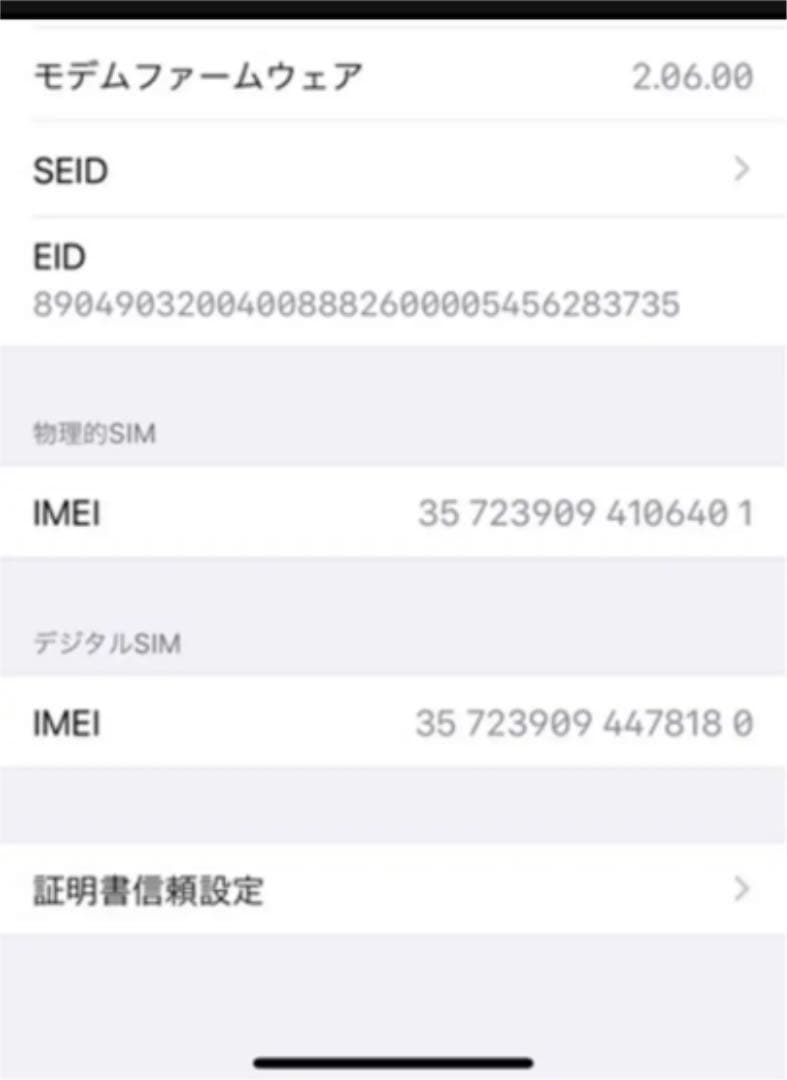Tap IMEI value 35 723909 410640 1
The width and height of the screenshot is (787, 1080).
(x=585, y=513)
